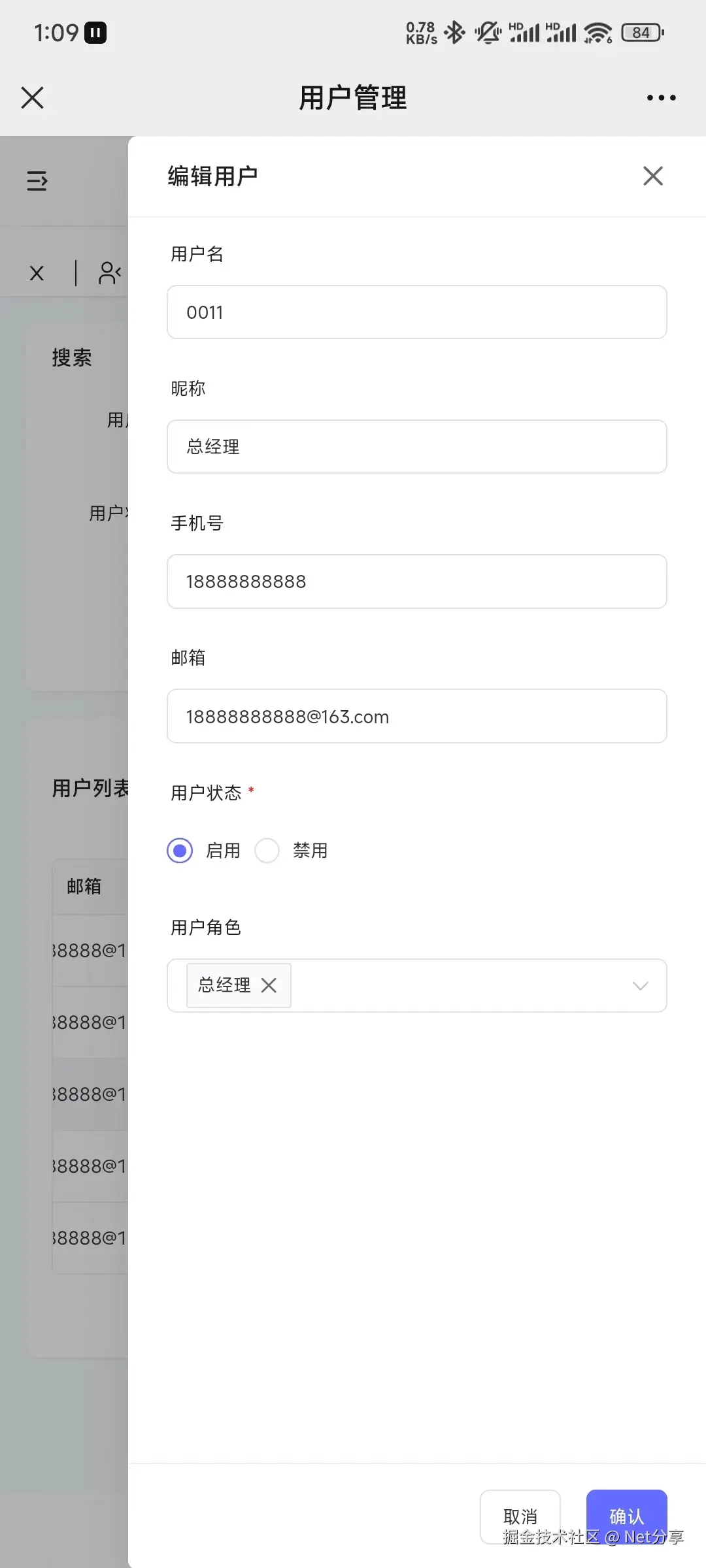Edit the 手机号 field
Image resolution: width=706 pixels, height=1568 pixels.
coord(417,581)
